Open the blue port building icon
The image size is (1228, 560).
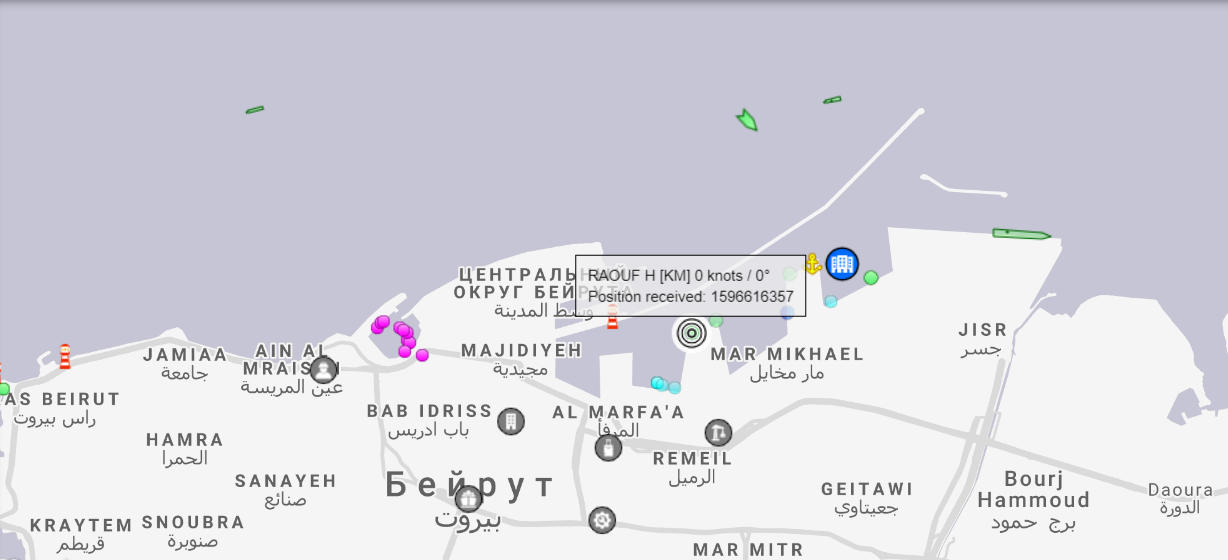pos(842,264)
